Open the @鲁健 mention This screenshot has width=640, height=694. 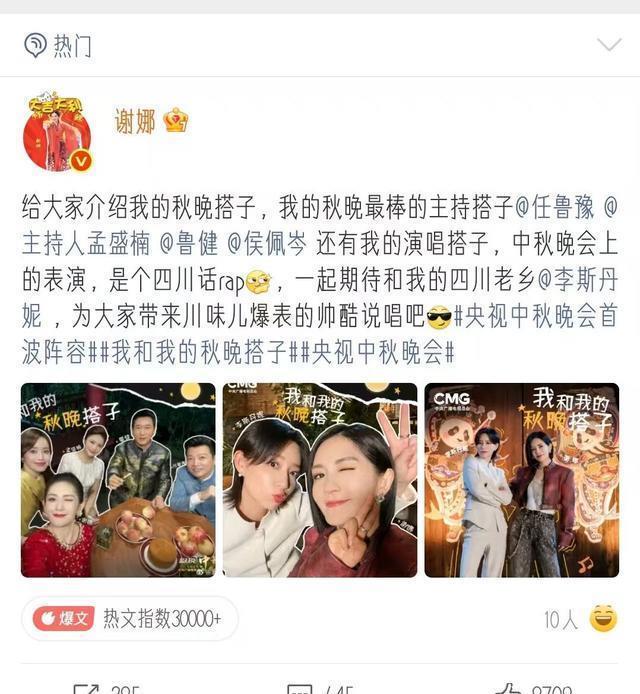coord(189,243)
